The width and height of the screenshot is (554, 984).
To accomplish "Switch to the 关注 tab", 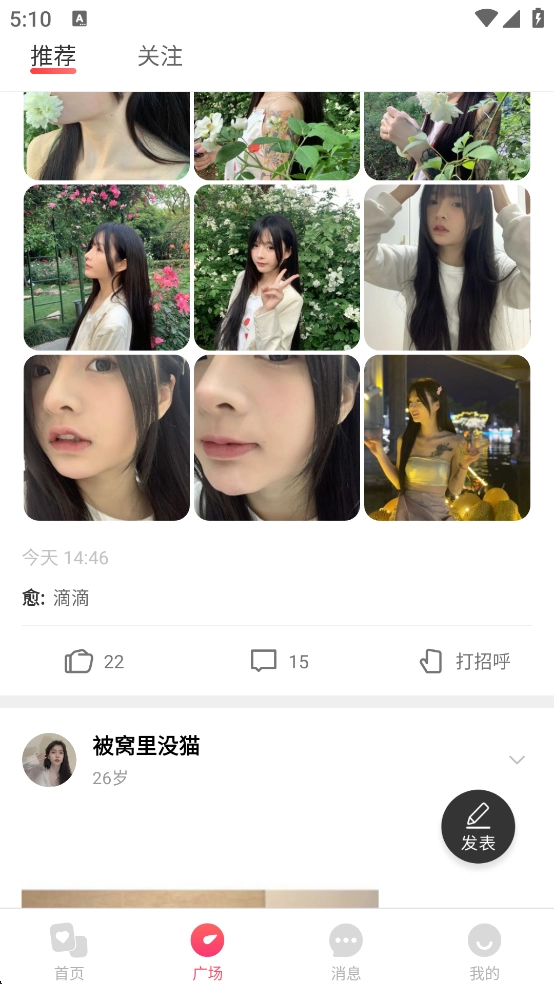I will click(160, 56).
